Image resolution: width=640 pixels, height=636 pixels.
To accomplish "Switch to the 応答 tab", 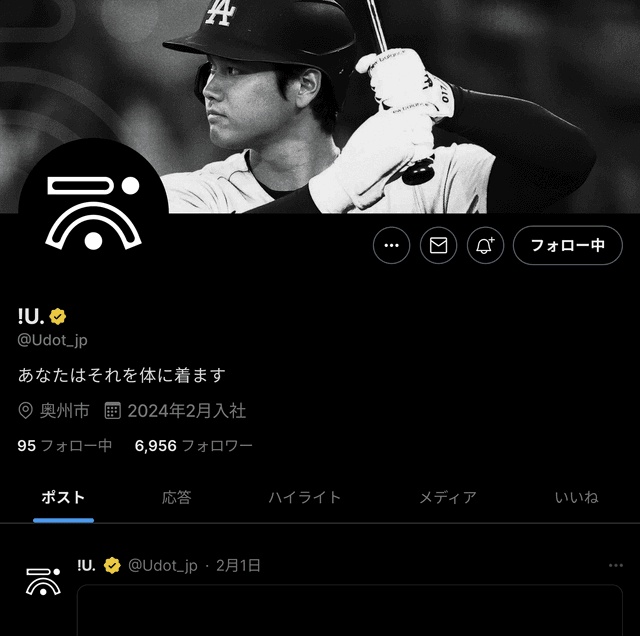I will 177,497.
